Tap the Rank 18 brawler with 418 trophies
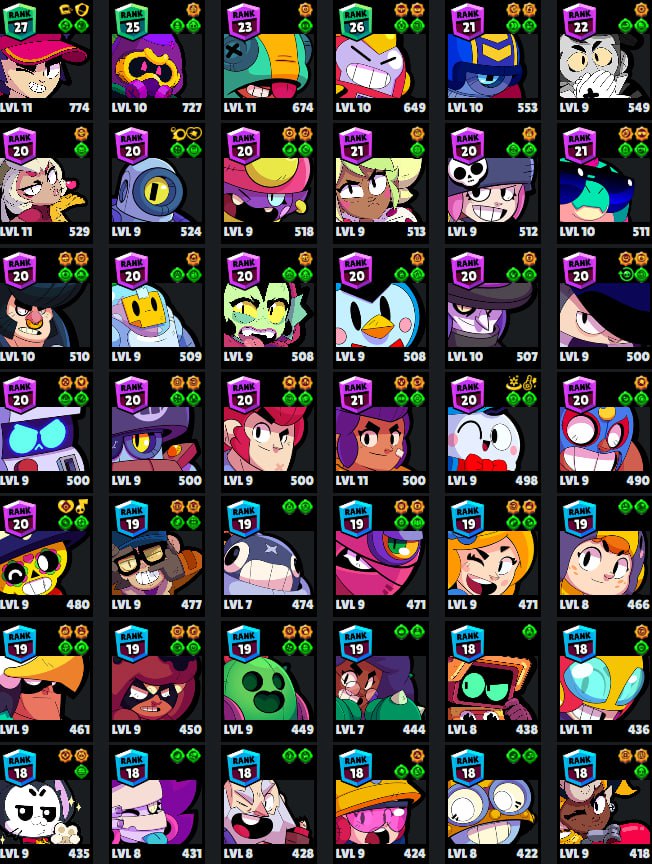The image size is (652, 864). pos(605,804)
